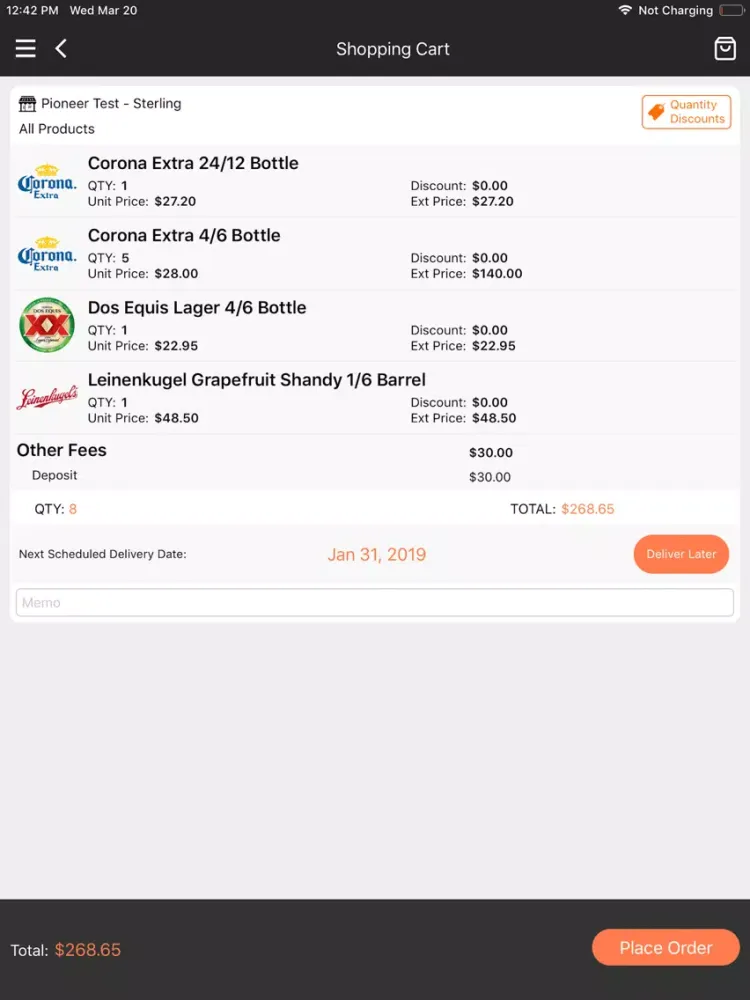Go back with the arrow icon
The width and height of the screenshot is (750, 1000).
(x=61, y=48)
